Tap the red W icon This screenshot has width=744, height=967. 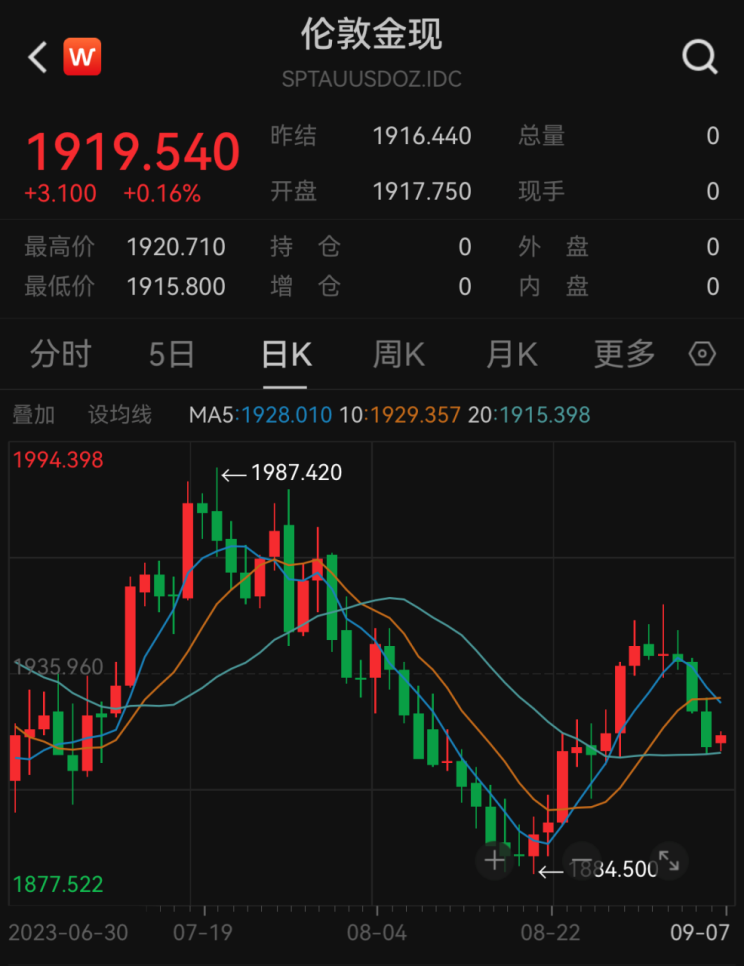82,58
